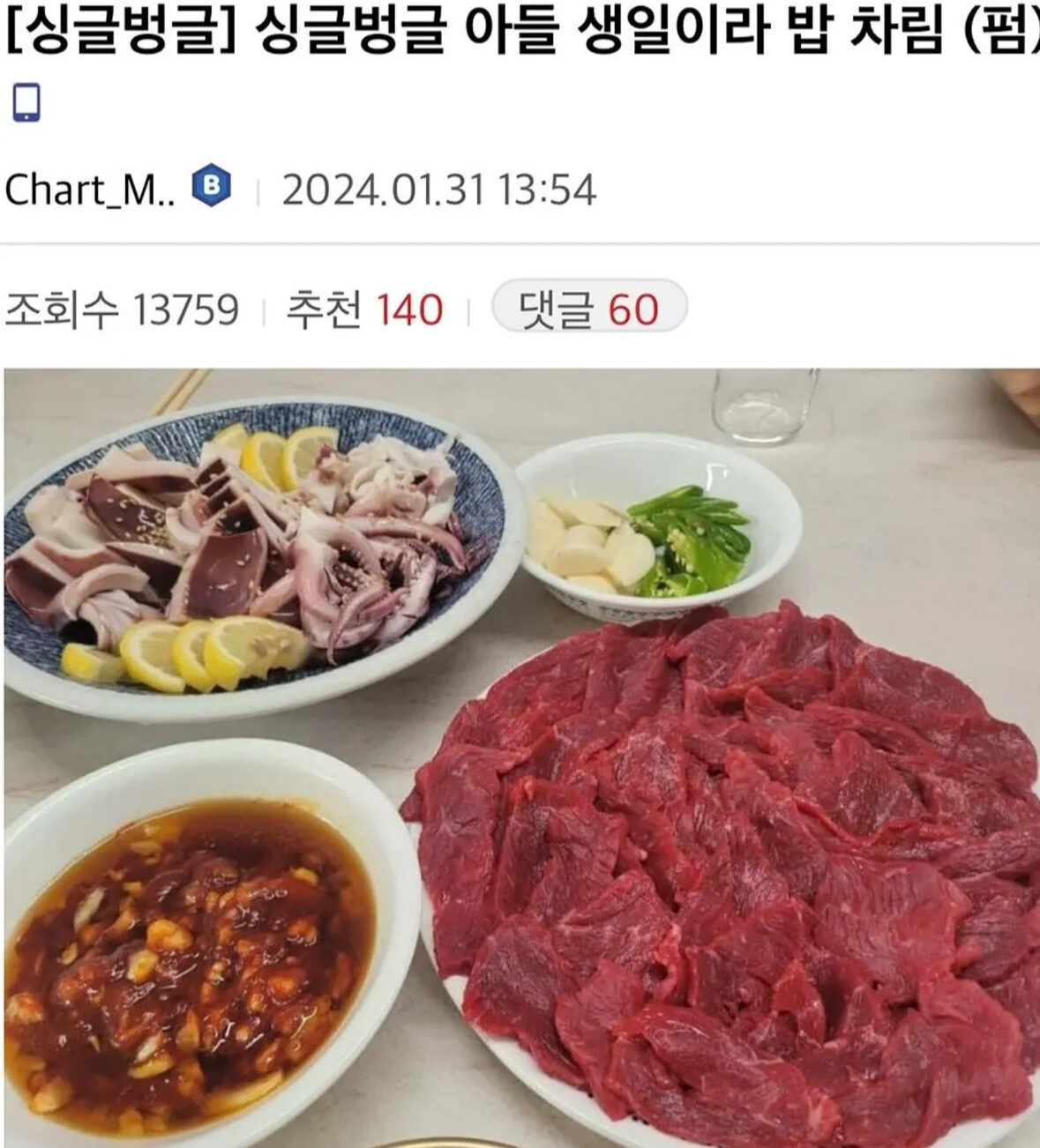
Task: Open the 댓글 60 comments chip
Action: point(588,309)
